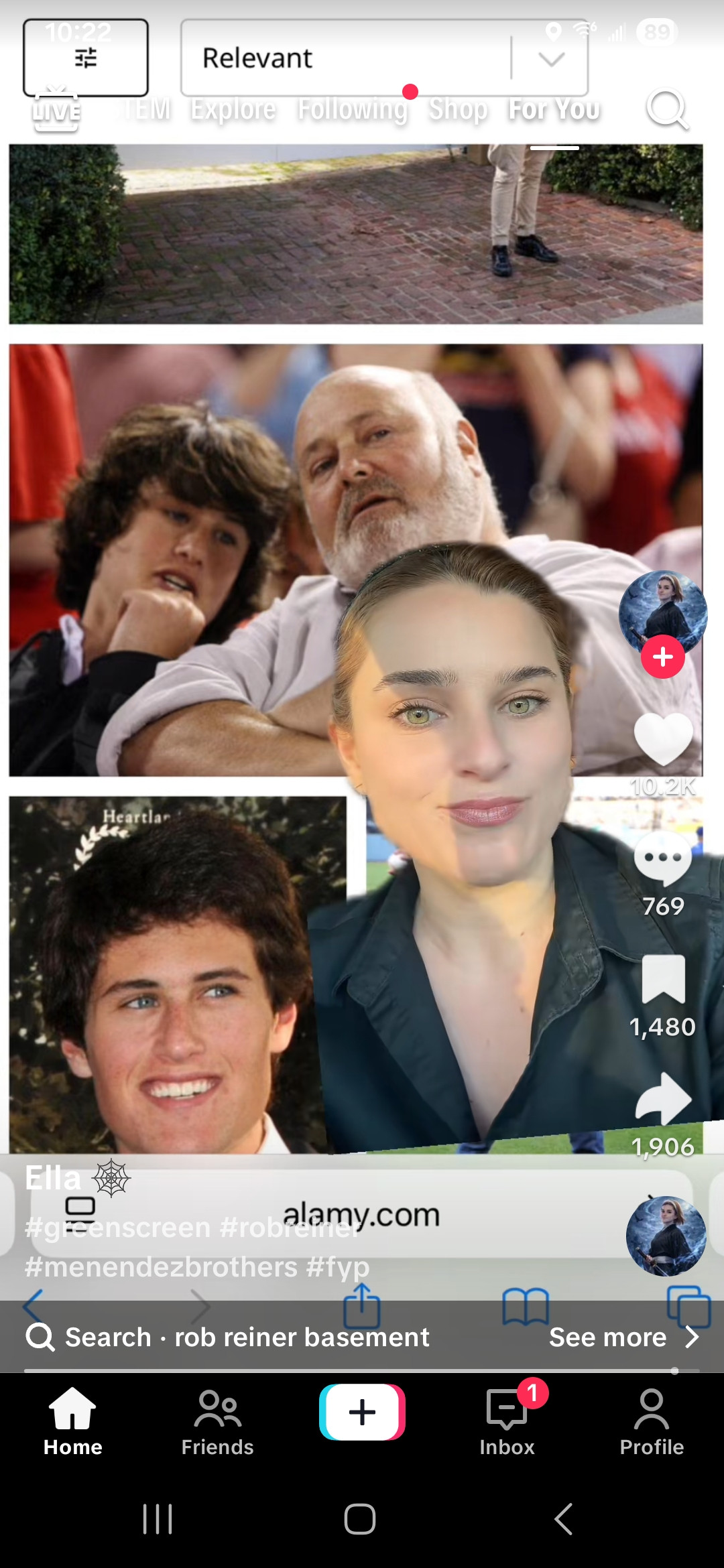Open the LIVE streams icon

pos(56,109)
